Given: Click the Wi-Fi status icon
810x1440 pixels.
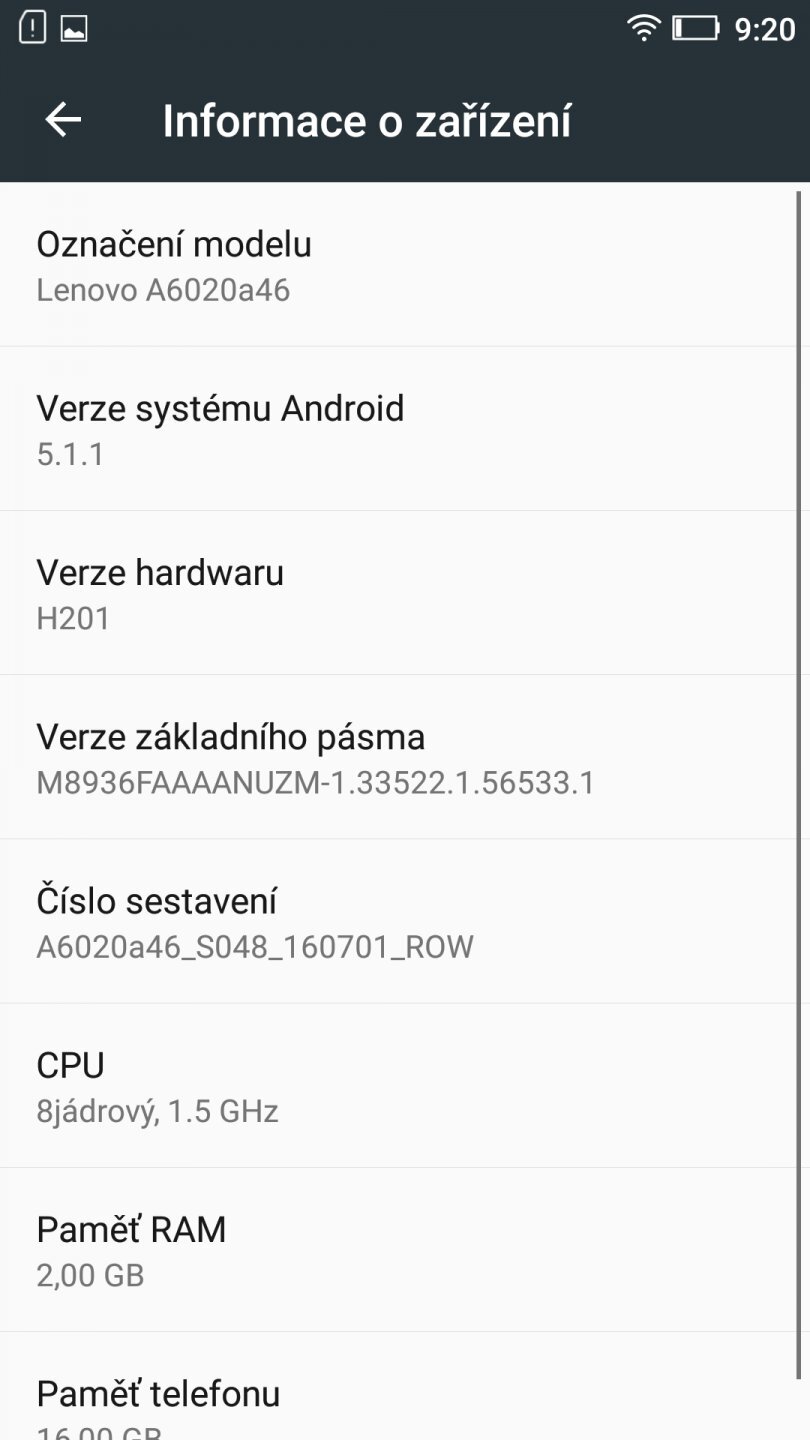Looking at the screenshot, I should pyautogui.click(x=641, y=29).
